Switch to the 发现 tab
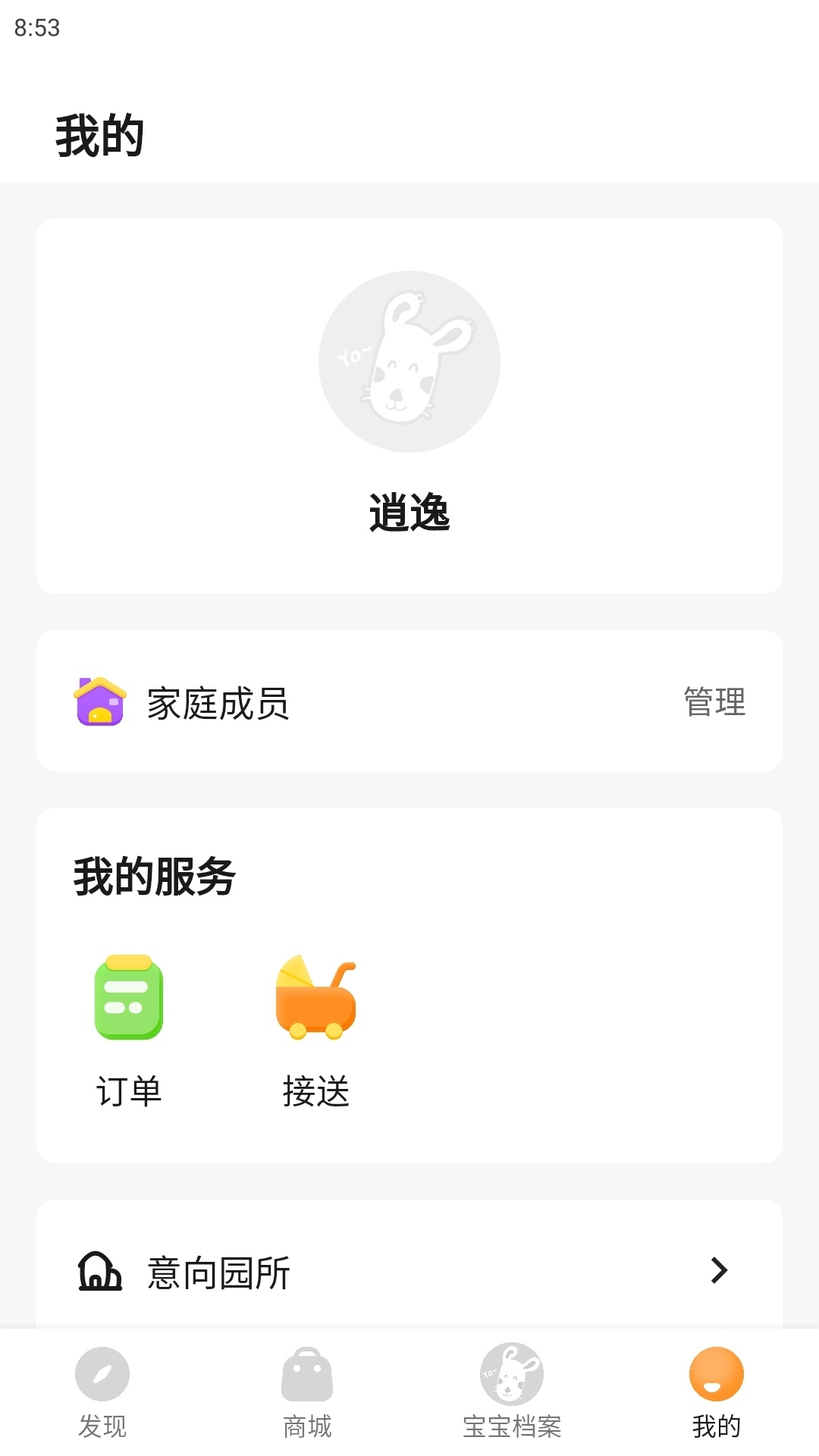Screen dimensions: 819x1456 (102, 1393)
